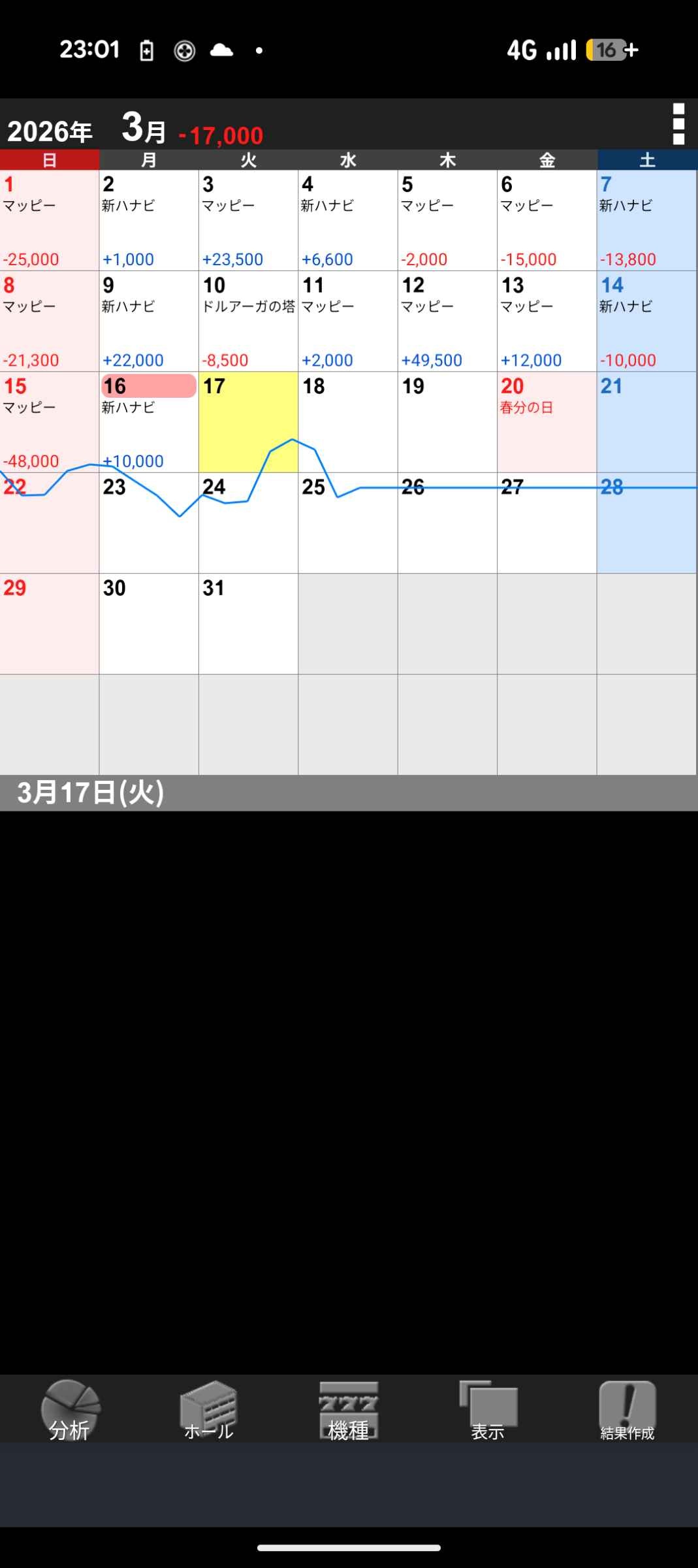The height and width of the screenshot is (1568, 698).
Task: Select March 3 showing +23,500
Action: 248,221
